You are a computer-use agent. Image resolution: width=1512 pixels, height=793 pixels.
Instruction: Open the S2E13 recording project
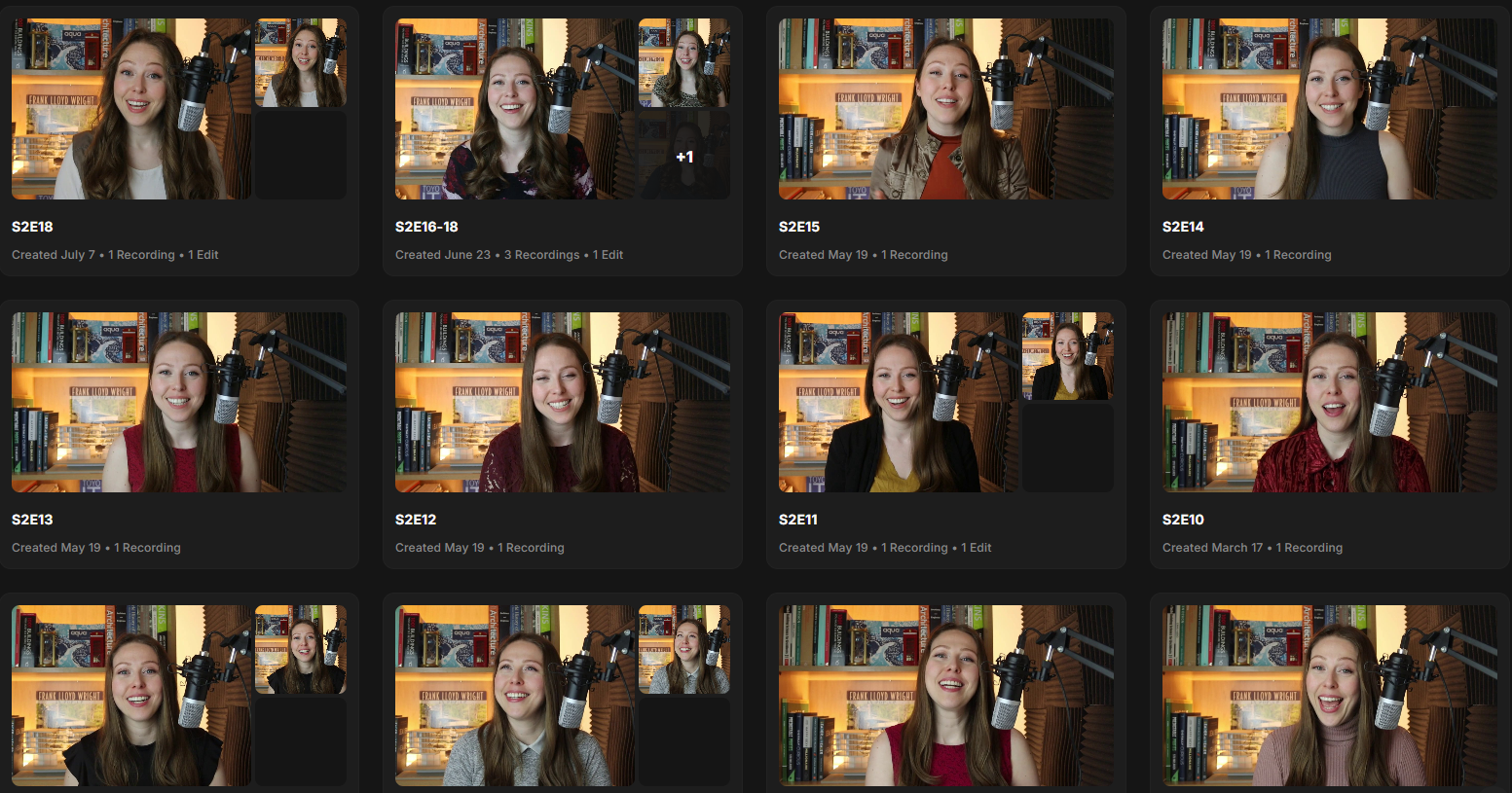pyautogui.click(x=179, y=434)
